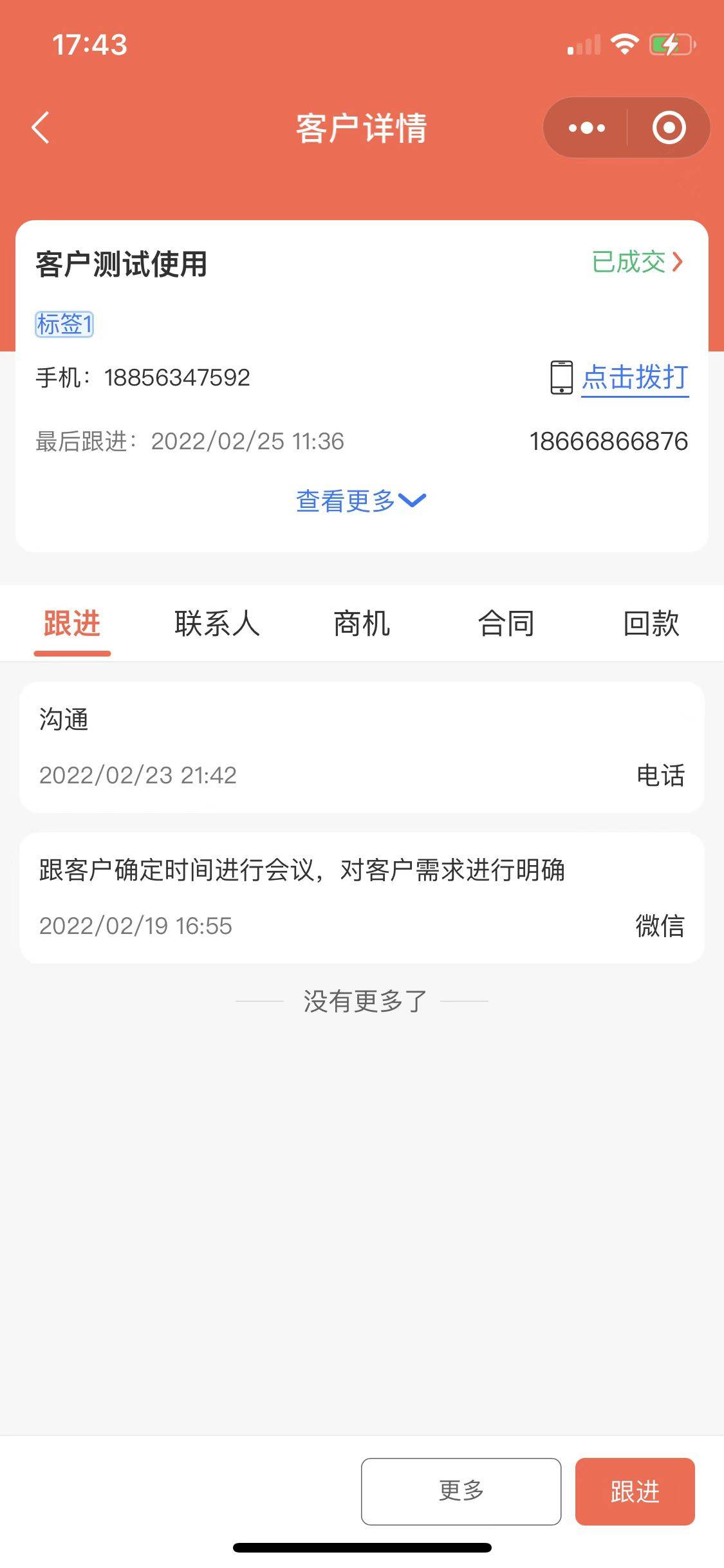Tap the 电话 label on the 沟通 record
724x1568 pixels.
pyautogui.click(x=659, y=776)
